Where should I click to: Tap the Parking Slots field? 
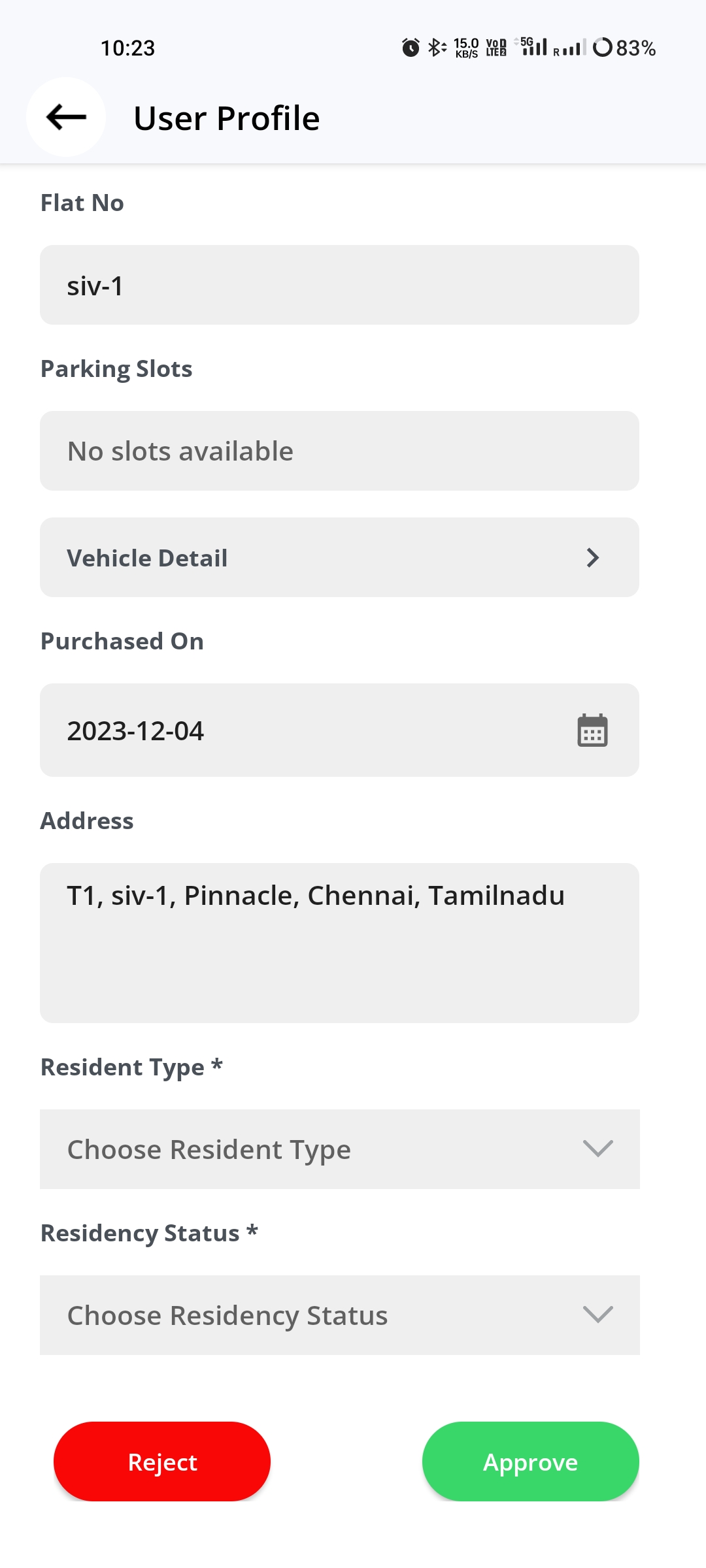click(x=339, y=451)
